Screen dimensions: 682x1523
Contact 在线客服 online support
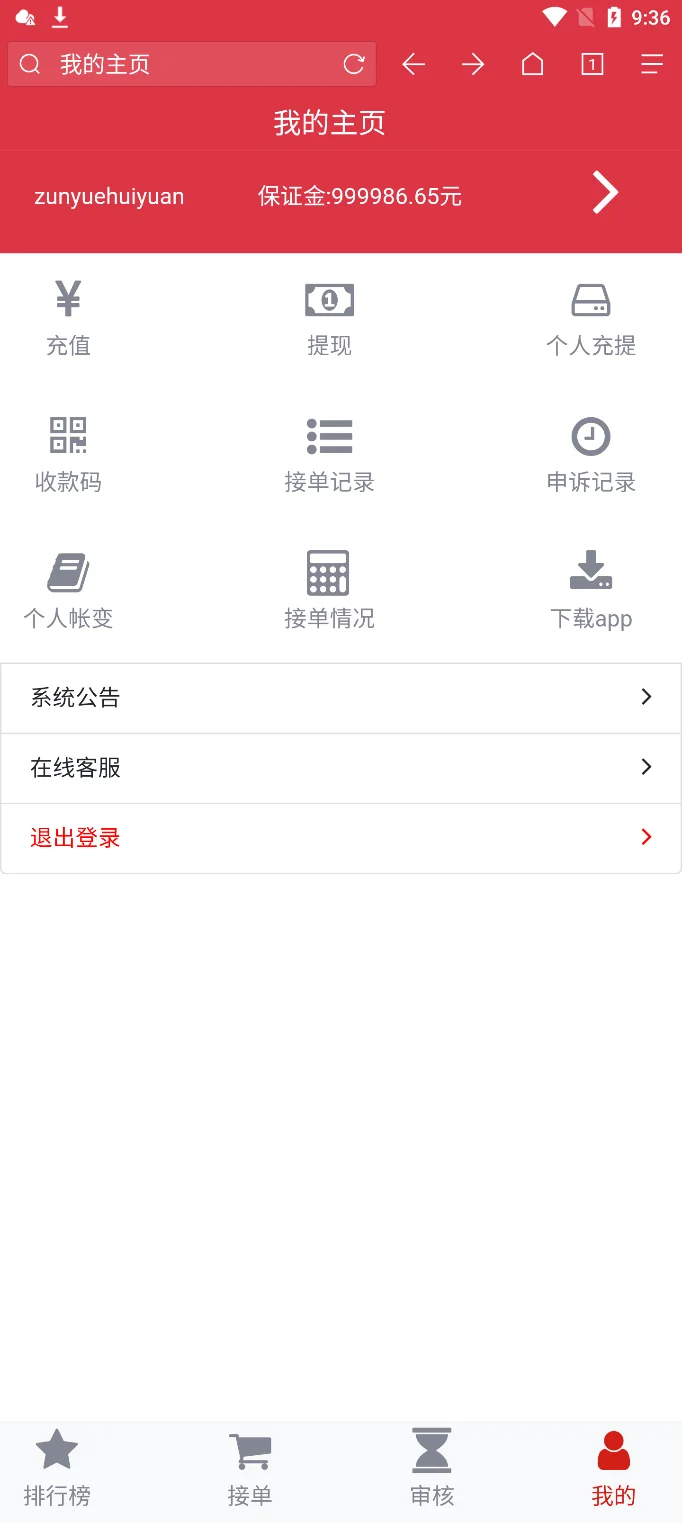pyautogui.click(x=340, y=768)
